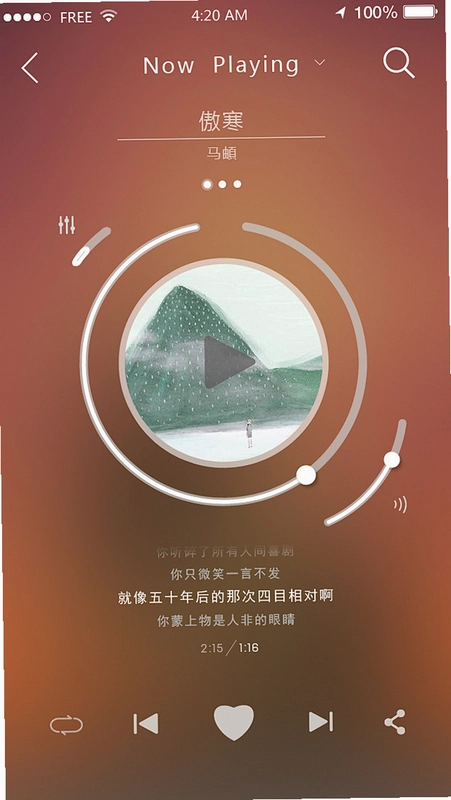Go back using the top-left arrow
451x800 pixels.
click(x=30, y=67)
